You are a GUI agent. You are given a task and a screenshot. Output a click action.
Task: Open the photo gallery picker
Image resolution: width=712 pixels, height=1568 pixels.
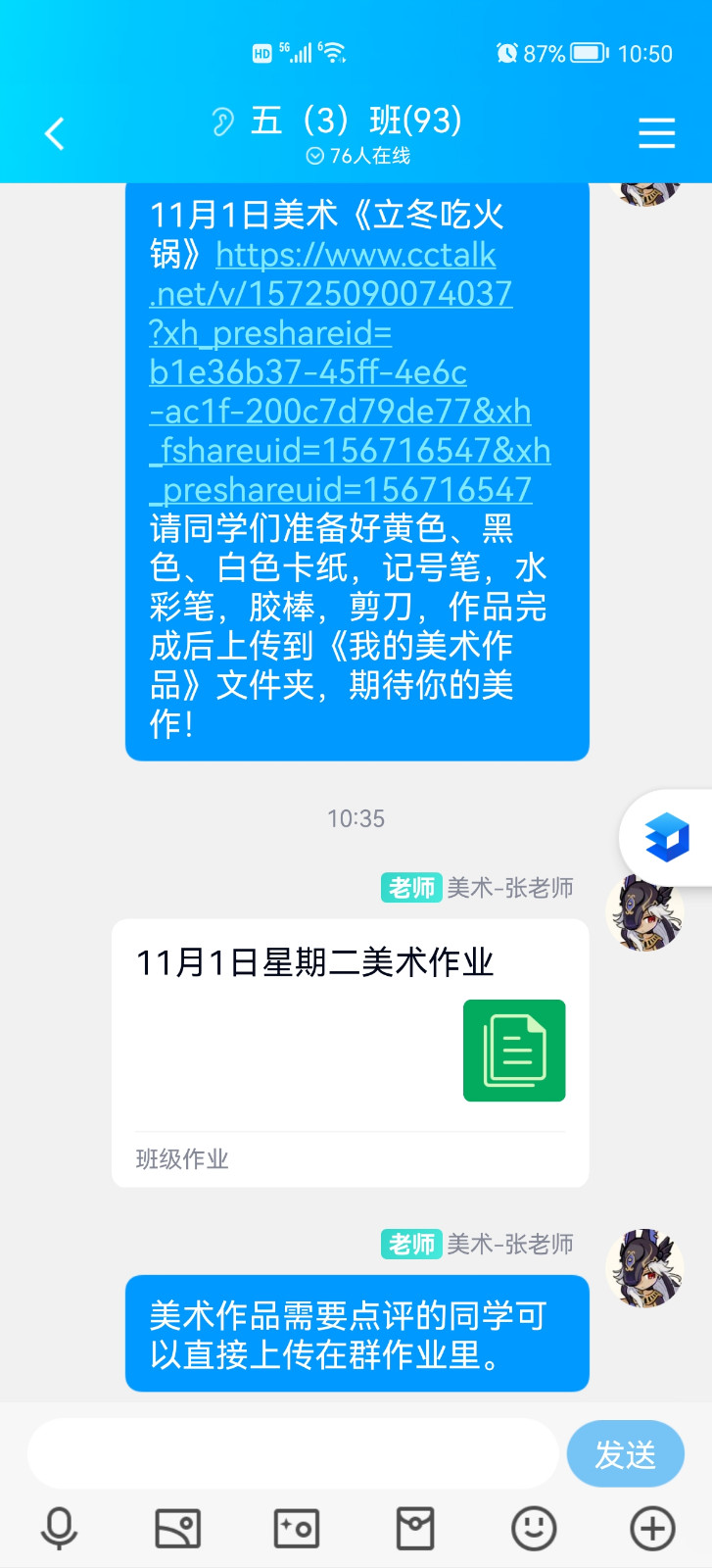click(x=178, y=1528)
